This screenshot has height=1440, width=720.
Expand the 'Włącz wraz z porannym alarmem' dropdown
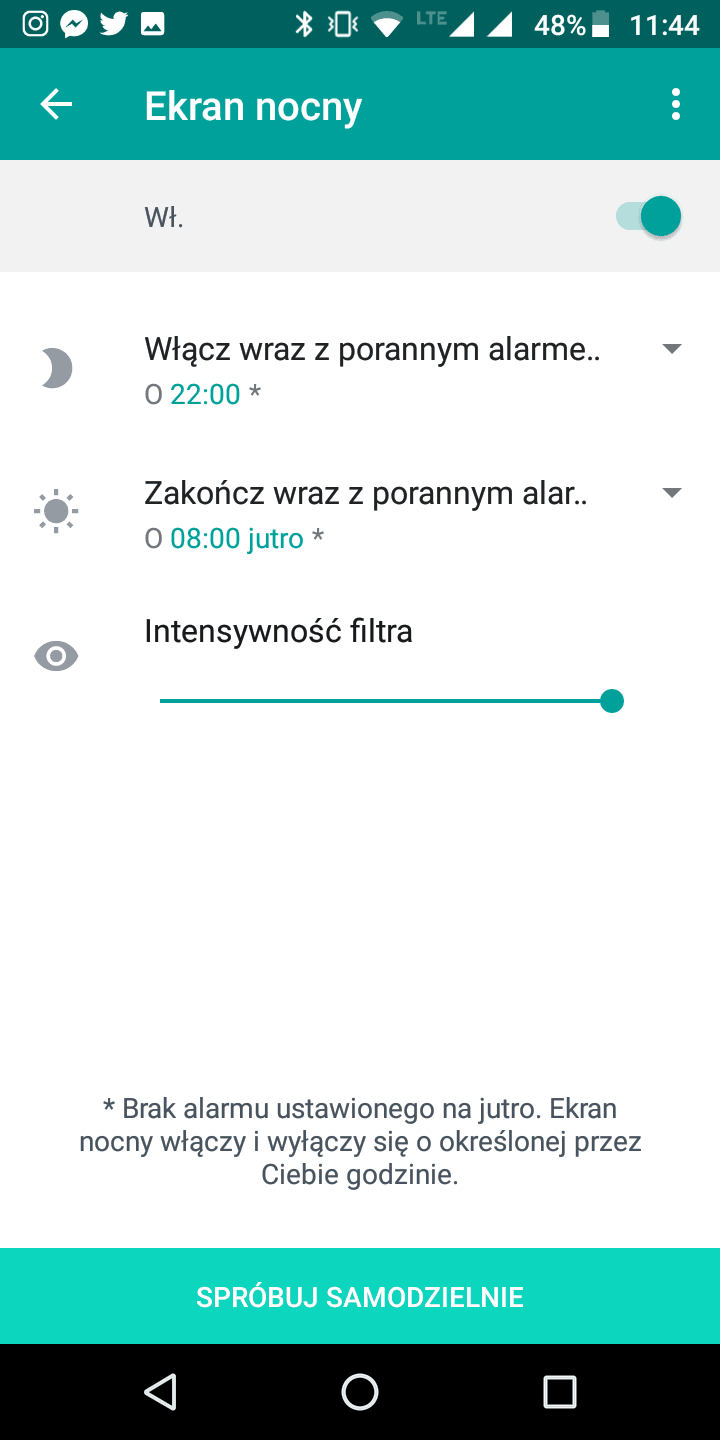pyautogui.click(x=672, y=349)
